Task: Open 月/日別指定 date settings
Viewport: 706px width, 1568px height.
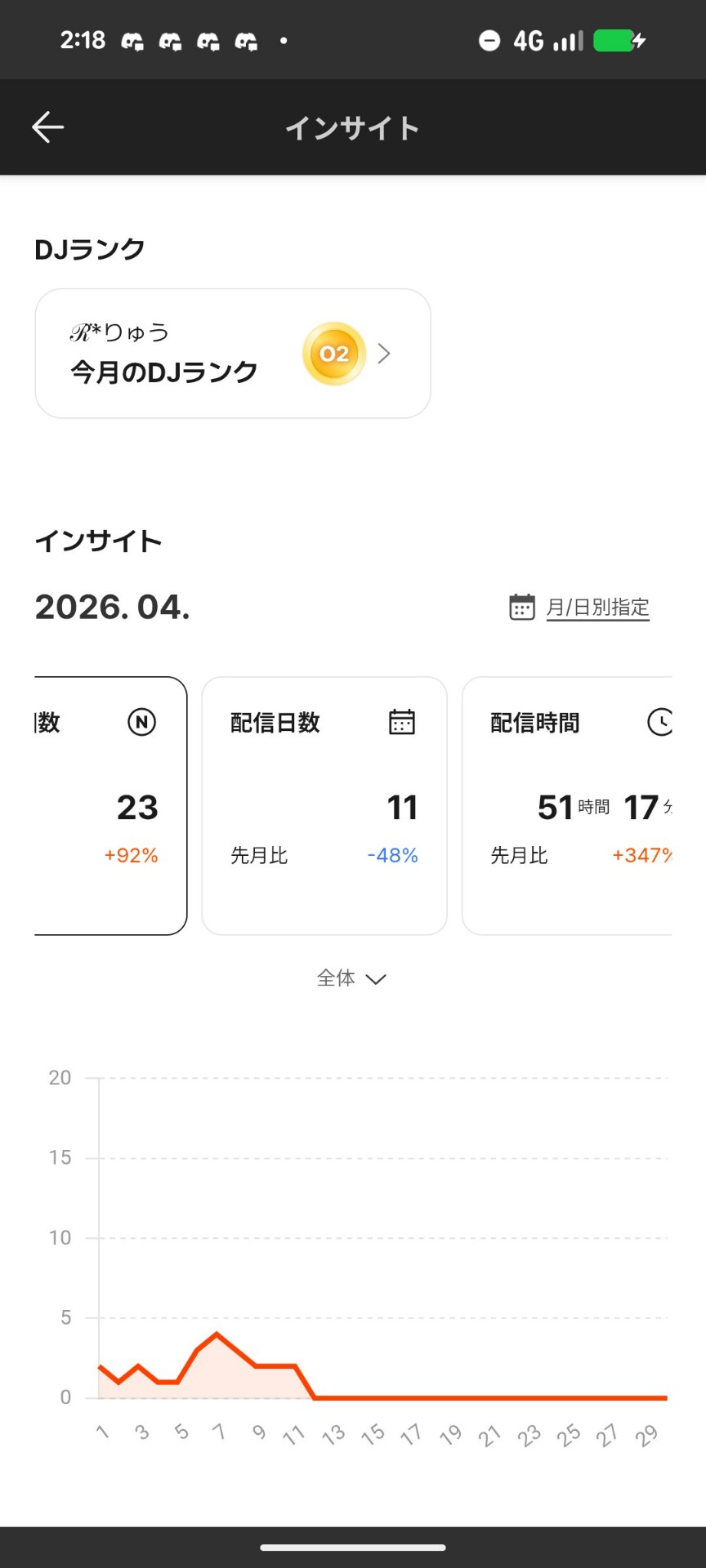Action: 598,607
